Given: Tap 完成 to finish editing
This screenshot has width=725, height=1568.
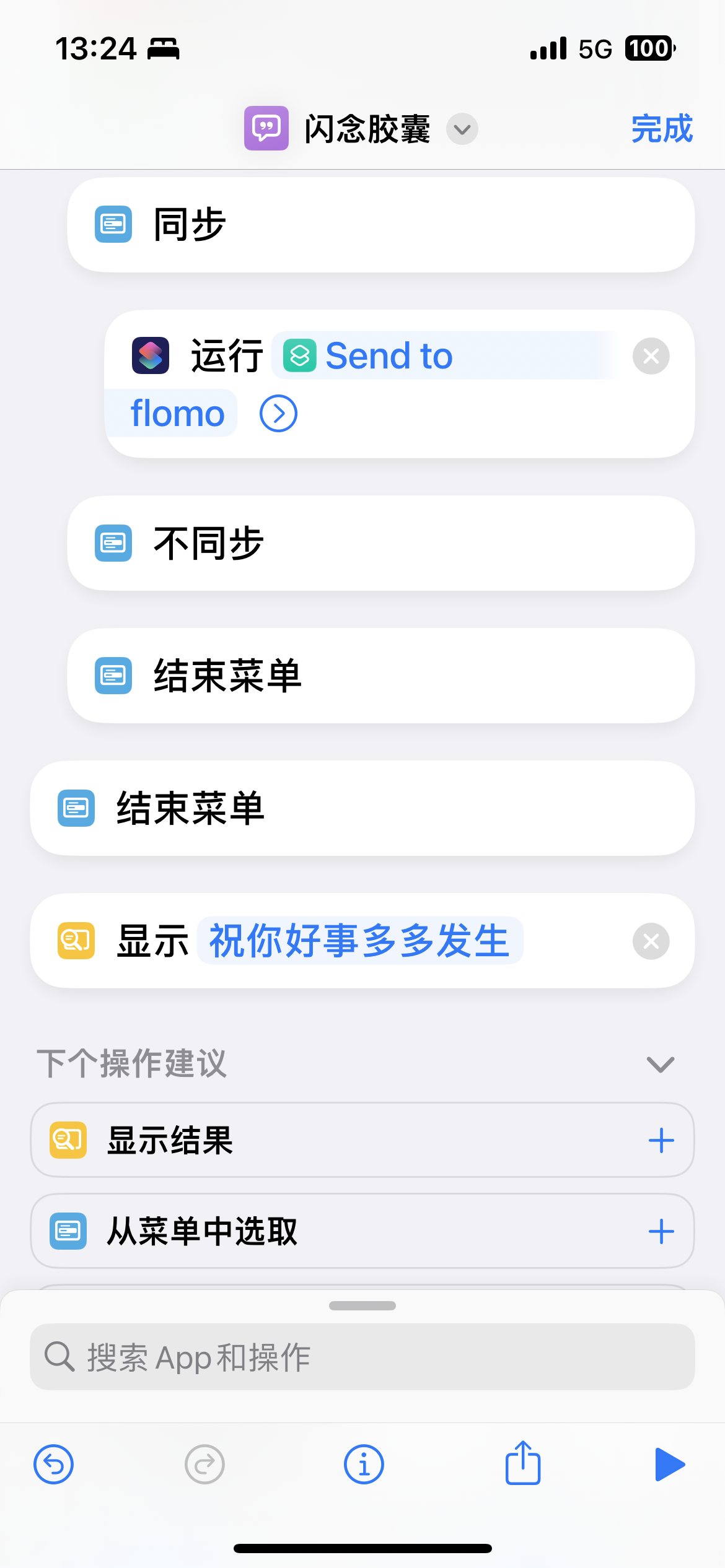Looking at the screenshot, I should click(661, 129).
